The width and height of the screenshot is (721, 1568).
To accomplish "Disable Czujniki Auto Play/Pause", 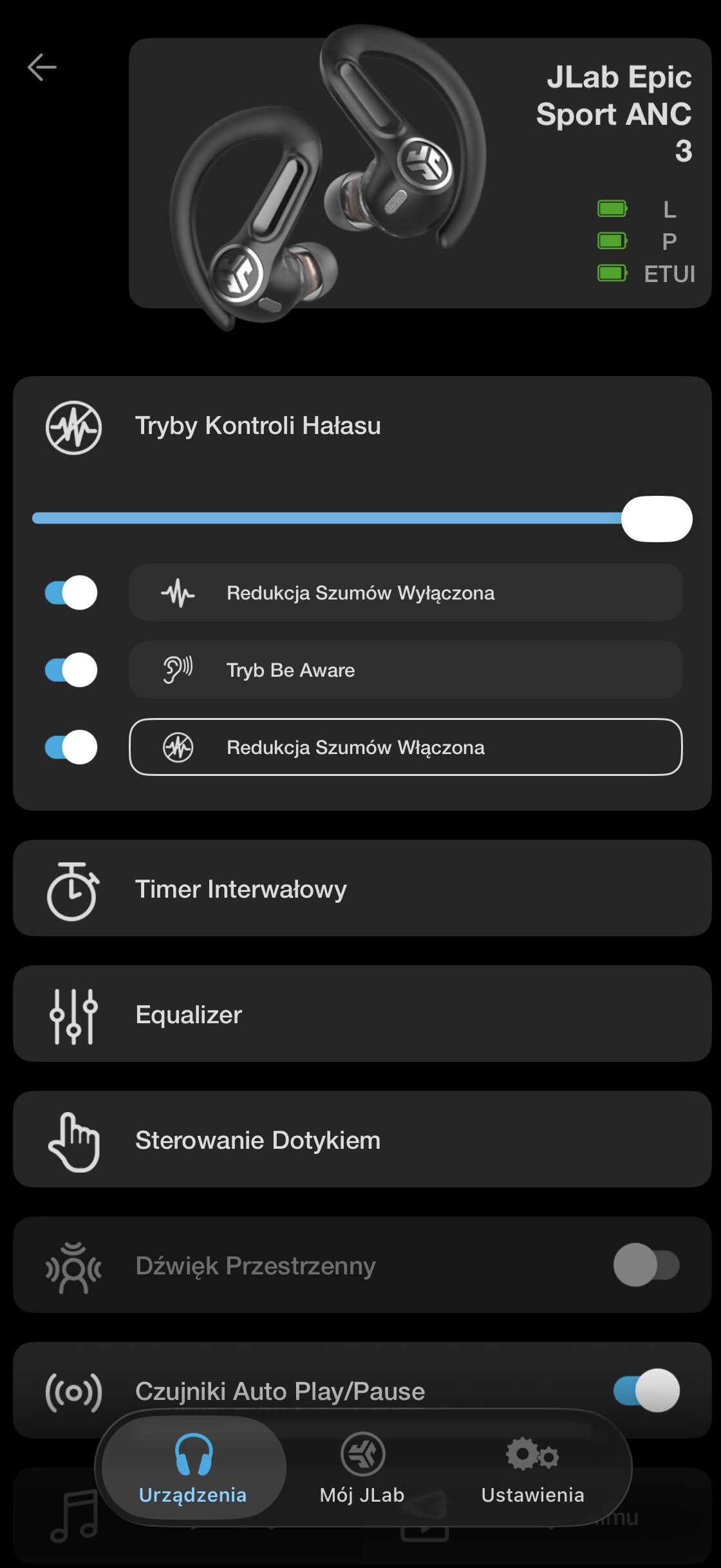I will (646, 1390).
